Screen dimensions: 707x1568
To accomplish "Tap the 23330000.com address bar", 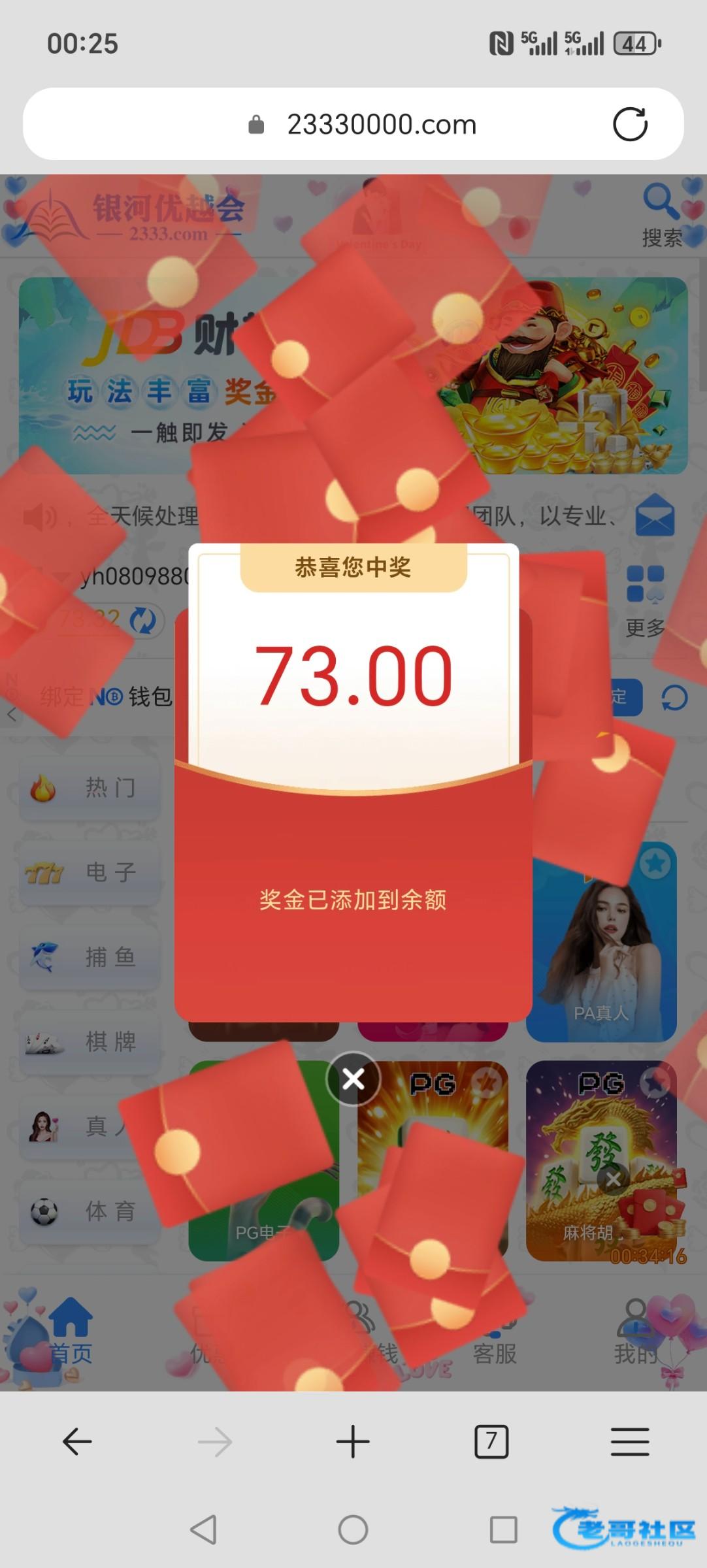I will click(x=381, y=124).
